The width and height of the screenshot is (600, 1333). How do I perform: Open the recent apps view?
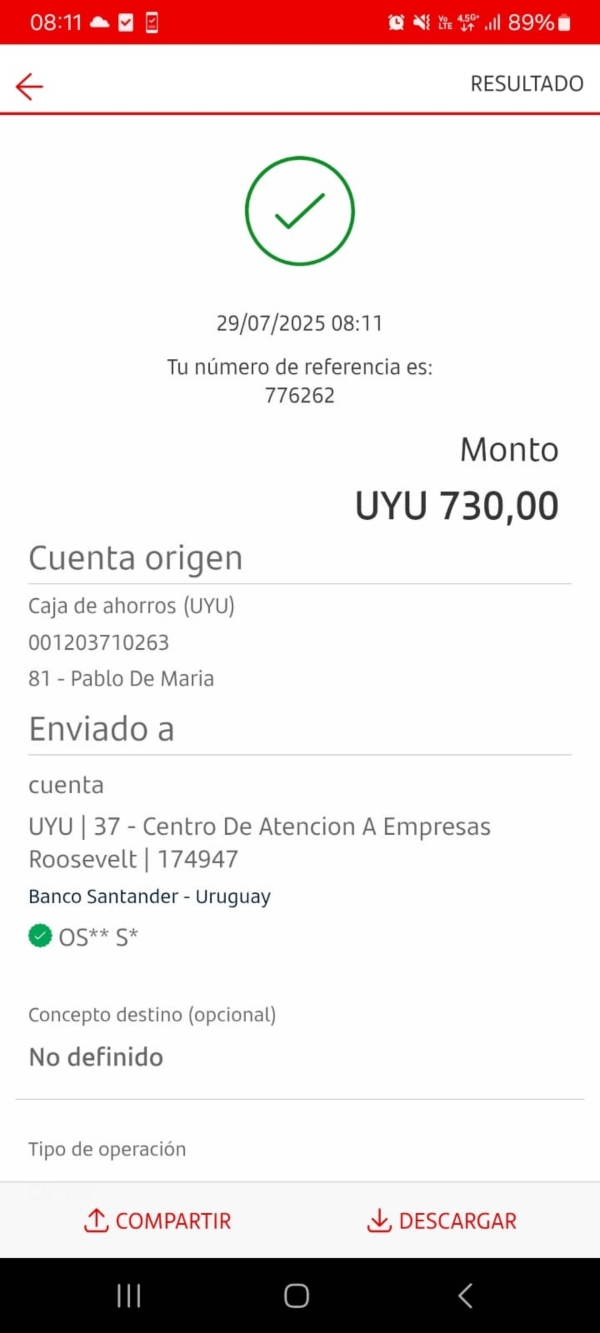click(129, 1296)
